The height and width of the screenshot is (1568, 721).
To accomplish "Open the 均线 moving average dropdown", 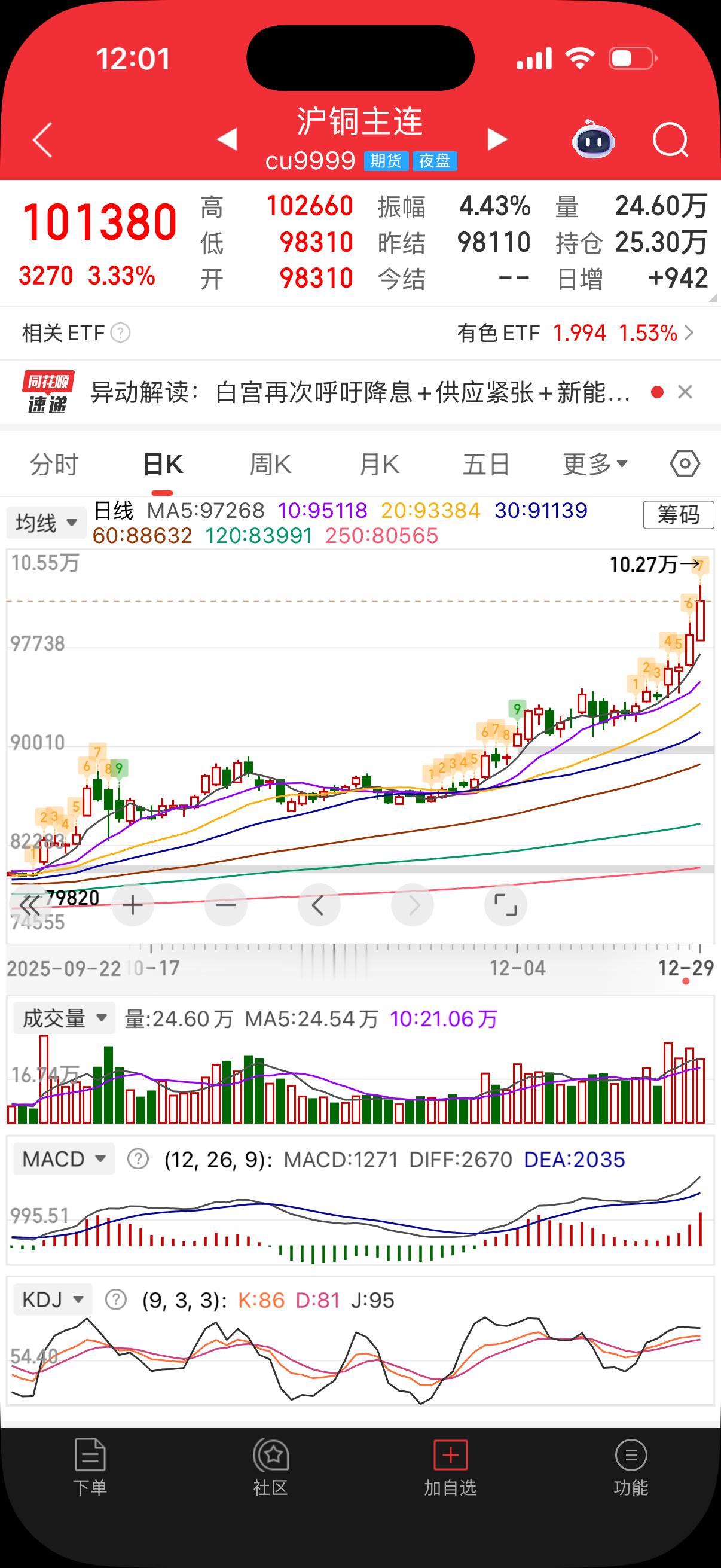I will 45,522.
